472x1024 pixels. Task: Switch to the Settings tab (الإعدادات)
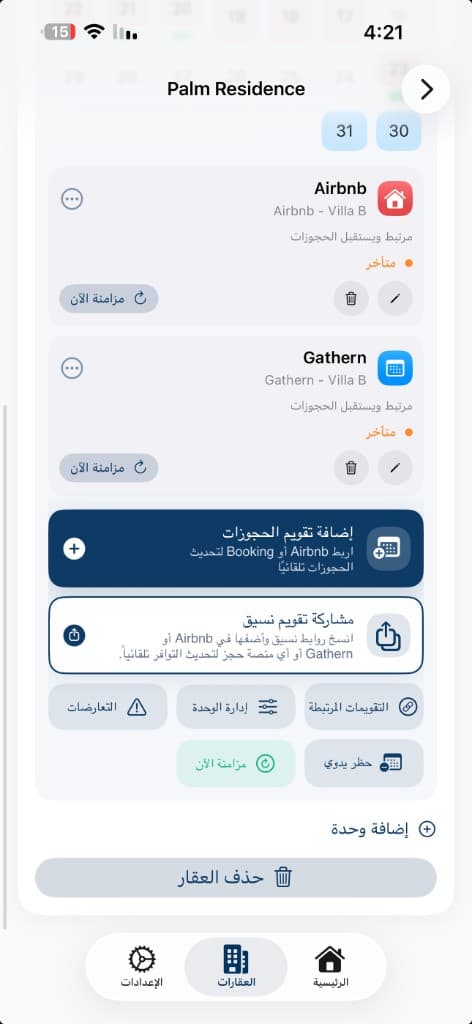tap(142, 967)
